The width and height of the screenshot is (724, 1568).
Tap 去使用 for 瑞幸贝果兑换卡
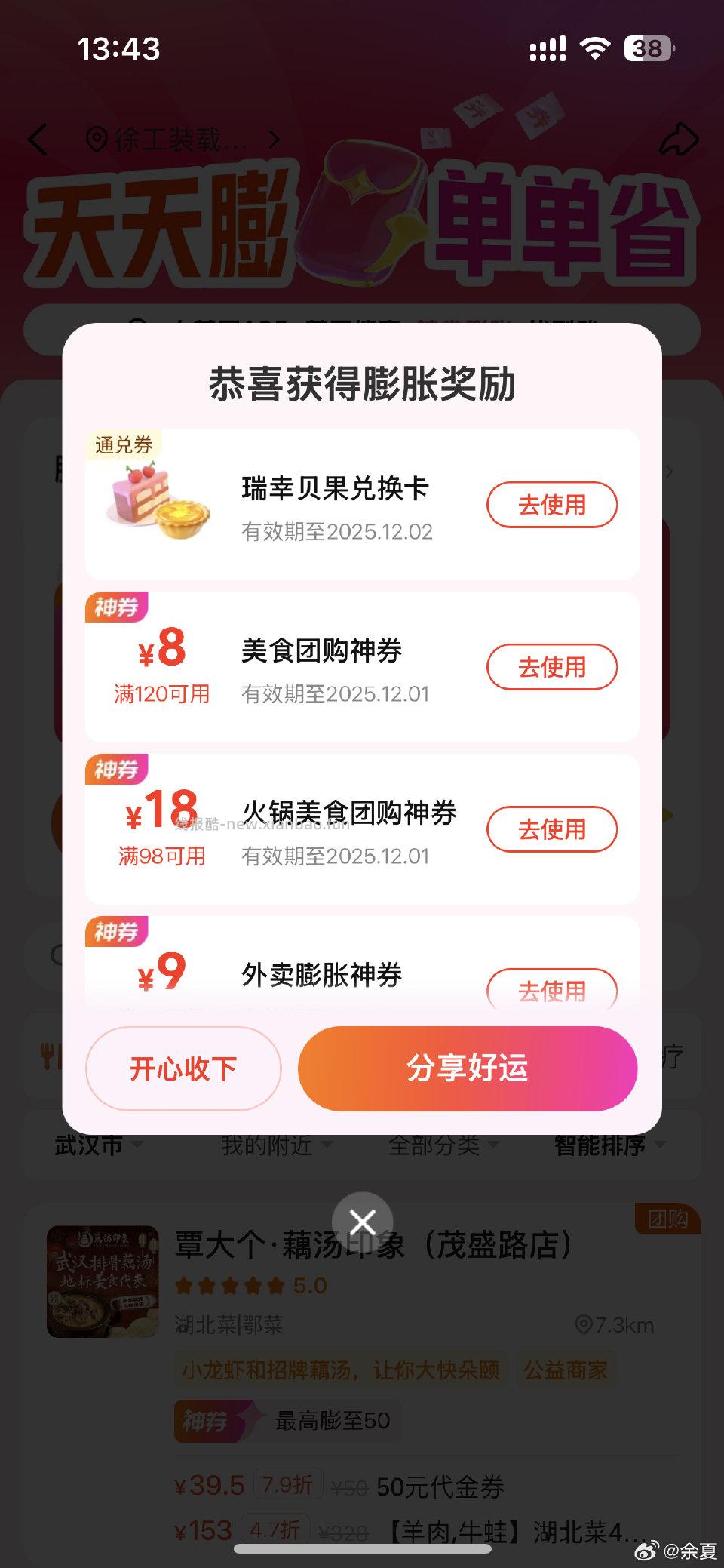tap(551, 505)
